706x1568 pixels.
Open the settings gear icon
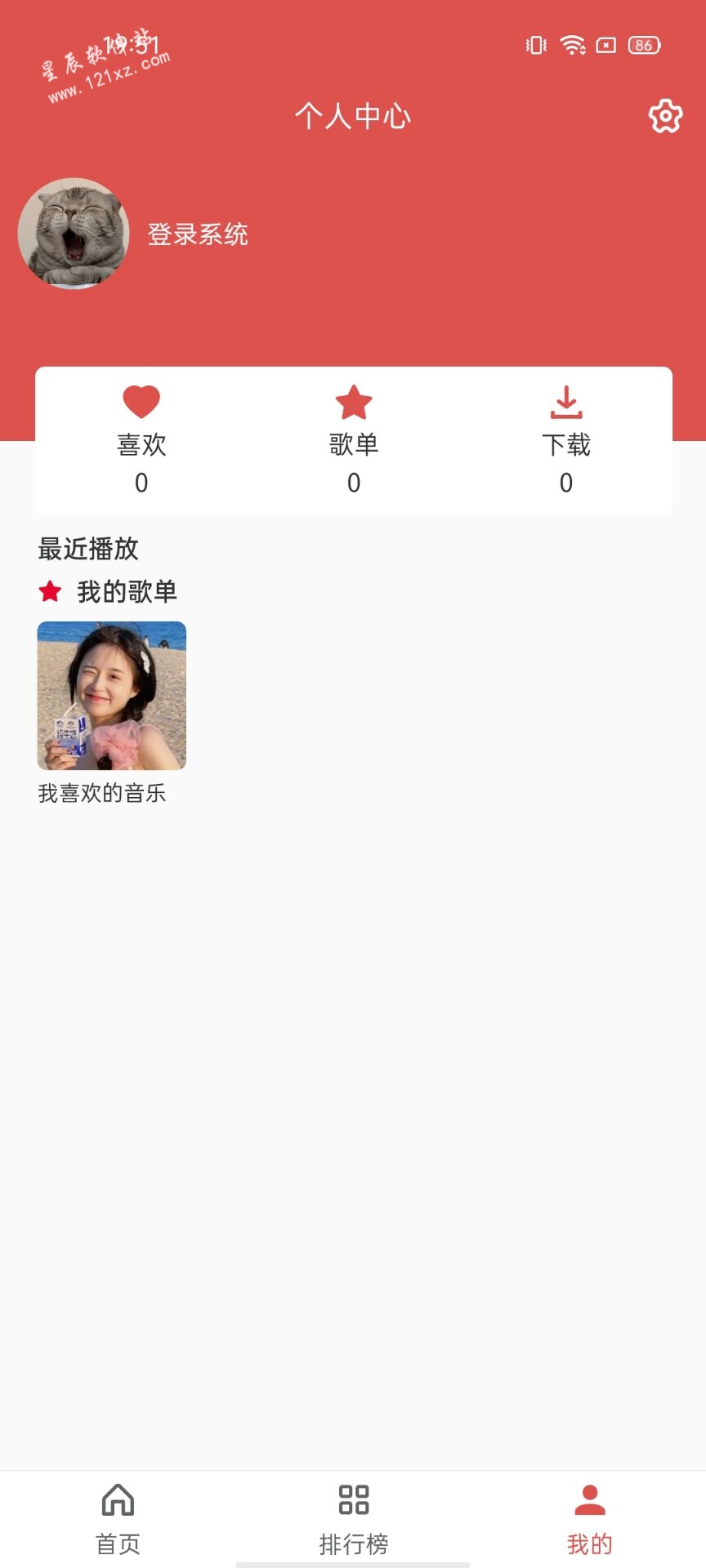coord(665,116)
